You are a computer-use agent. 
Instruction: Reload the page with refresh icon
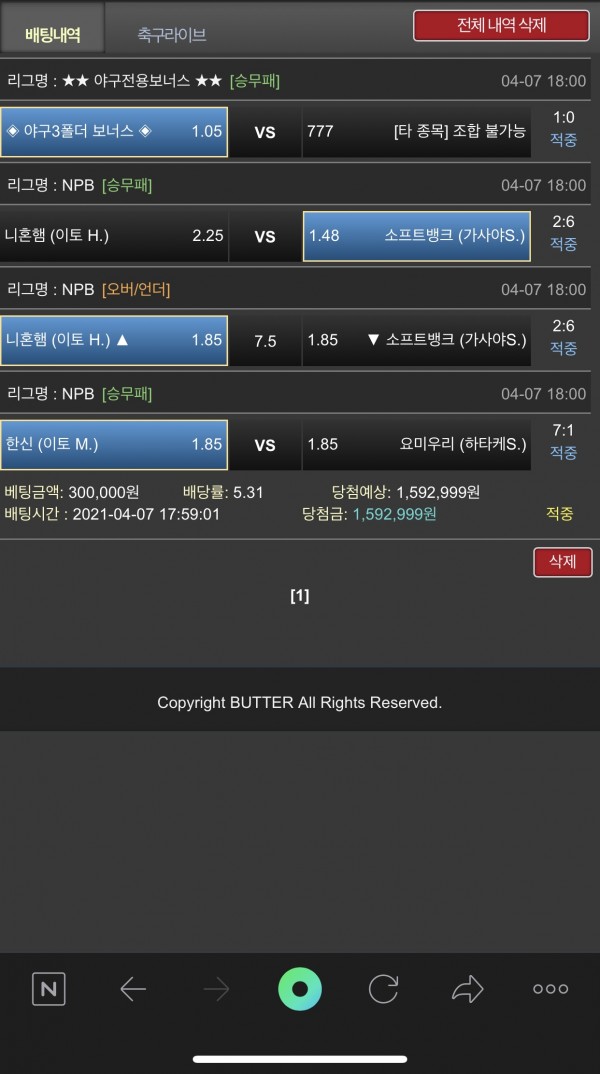click(383, 990)
